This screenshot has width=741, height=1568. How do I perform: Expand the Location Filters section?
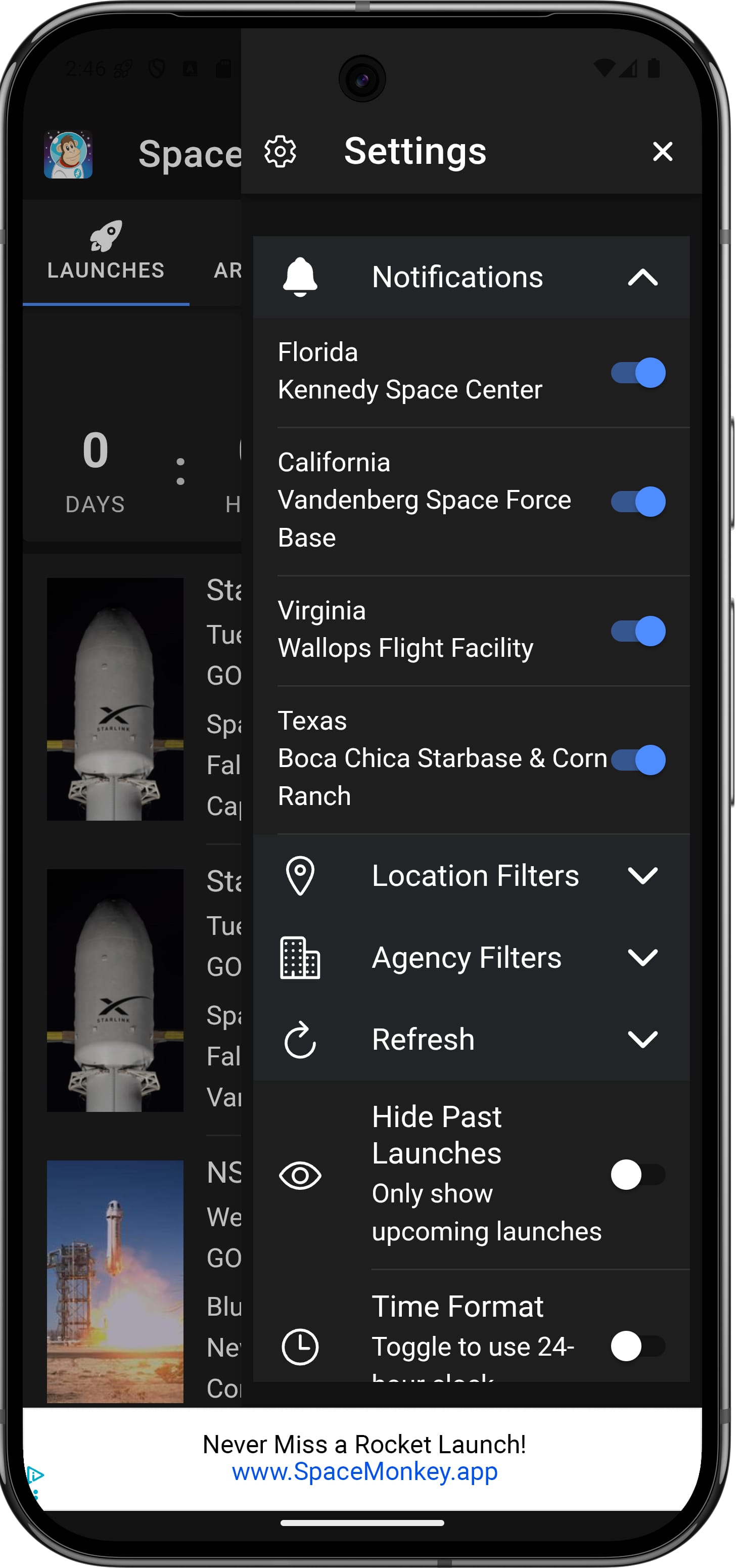click(x=643, y=876)
